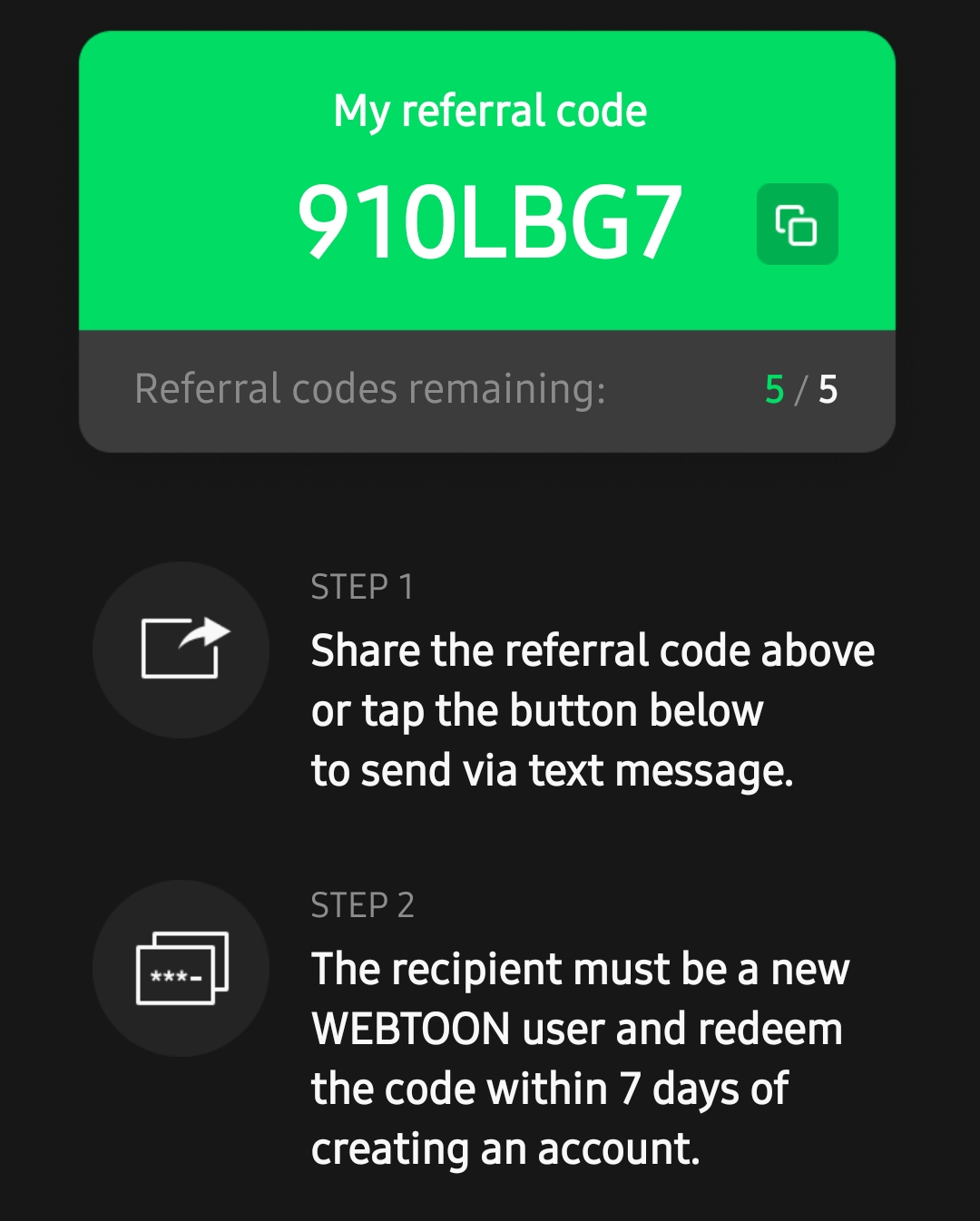The width and height of the screenshot is (980, 1221).
Task: Click the Share the referral code instruction text
Action: click(593, 650)
